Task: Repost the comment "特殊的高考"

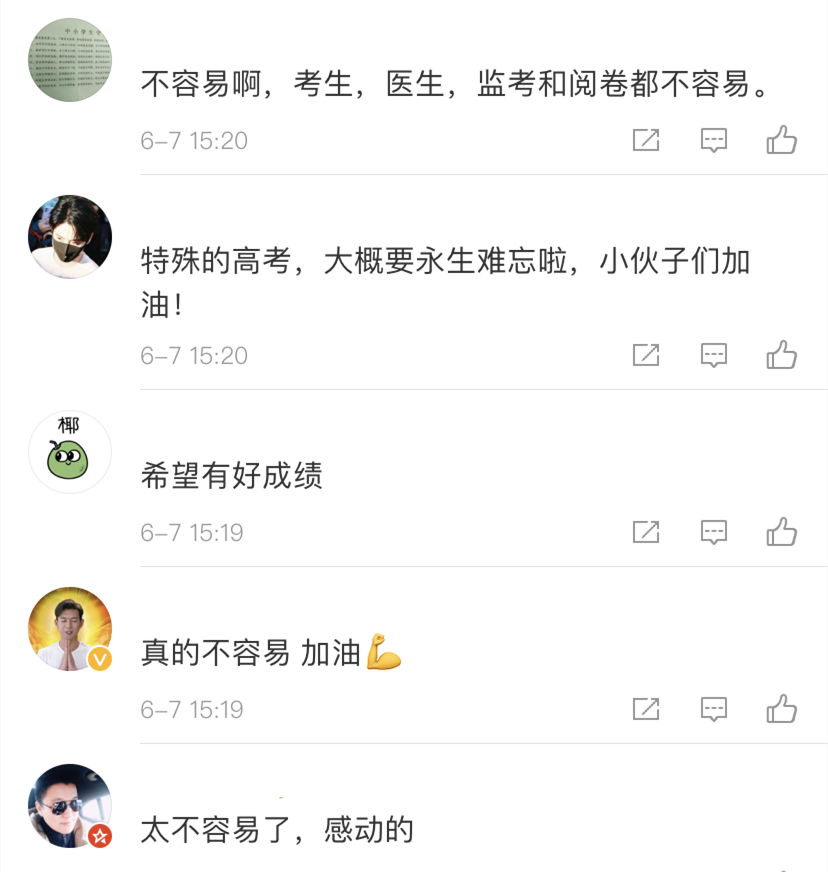Action: click(646, 355)
